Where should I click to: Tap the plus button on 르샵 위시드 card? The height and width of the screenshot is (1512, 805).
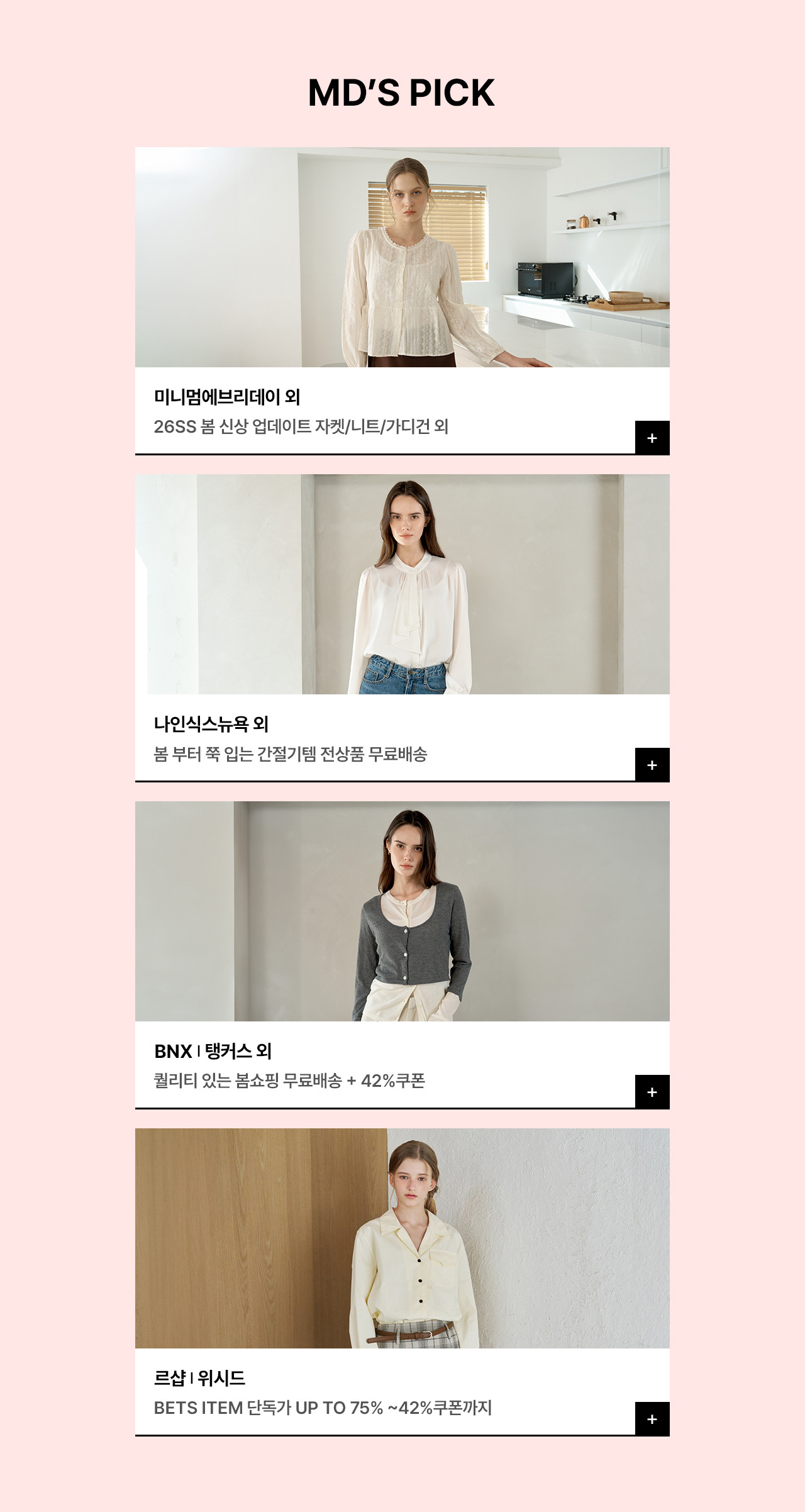tap(652, 1419)
